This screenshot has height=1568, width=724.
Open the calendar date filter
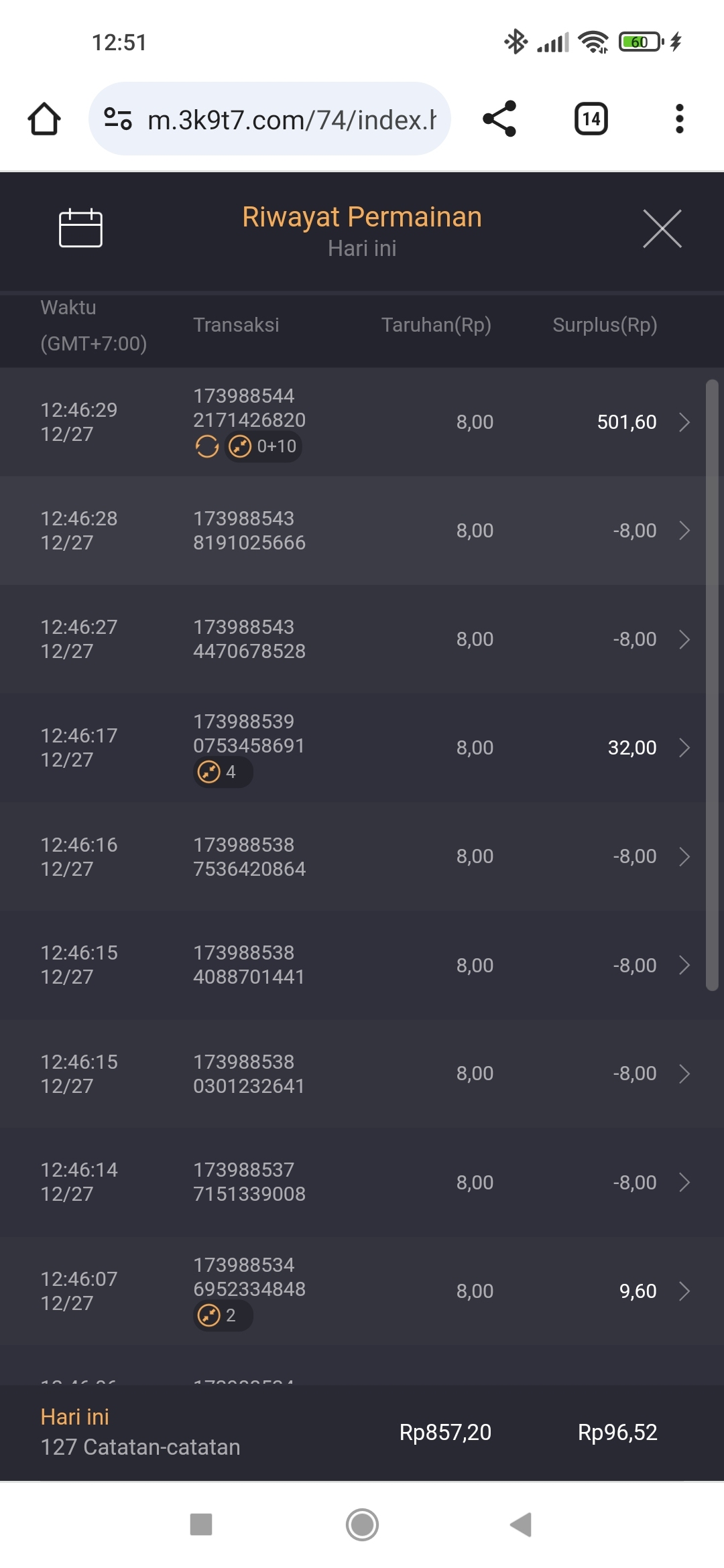click(80, 228)
